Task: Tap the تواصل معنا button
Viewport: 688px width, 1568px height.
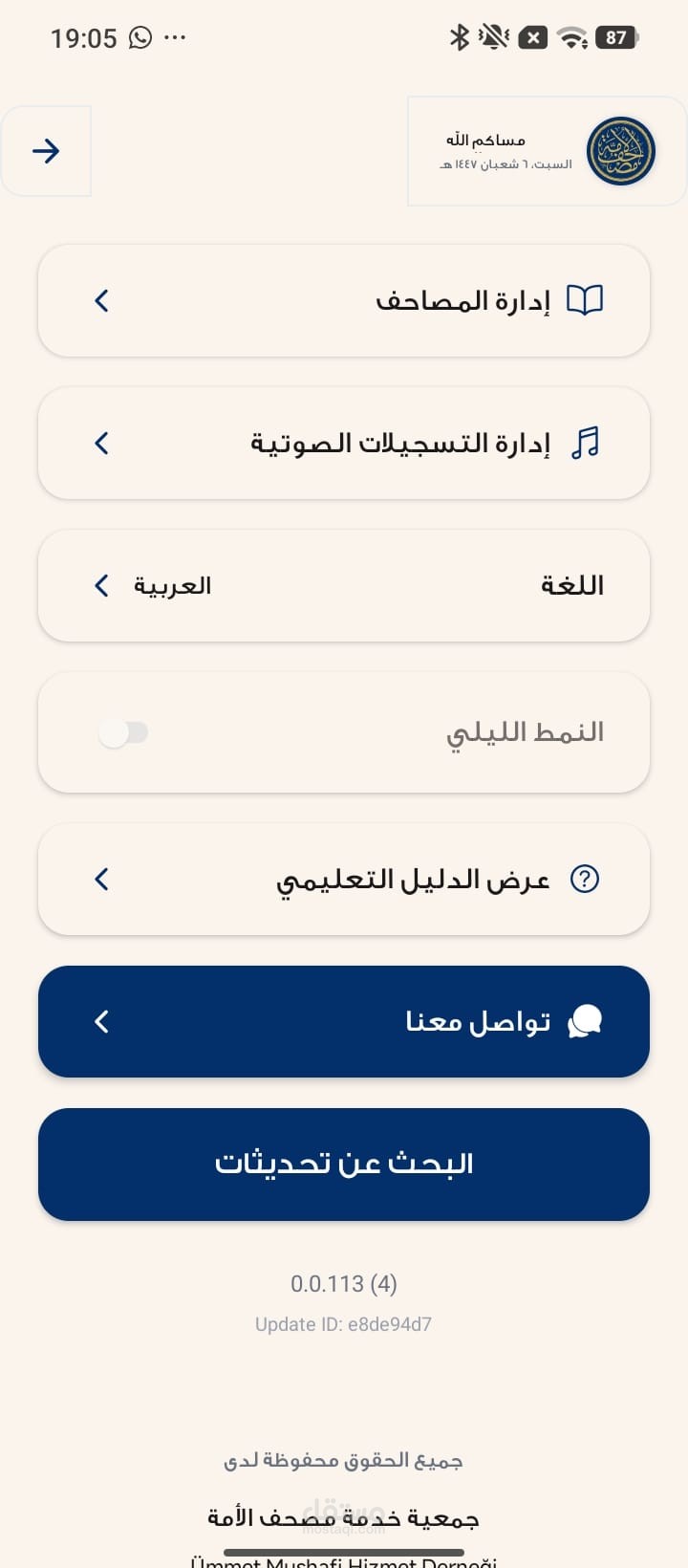Action: coord(344,1021)
